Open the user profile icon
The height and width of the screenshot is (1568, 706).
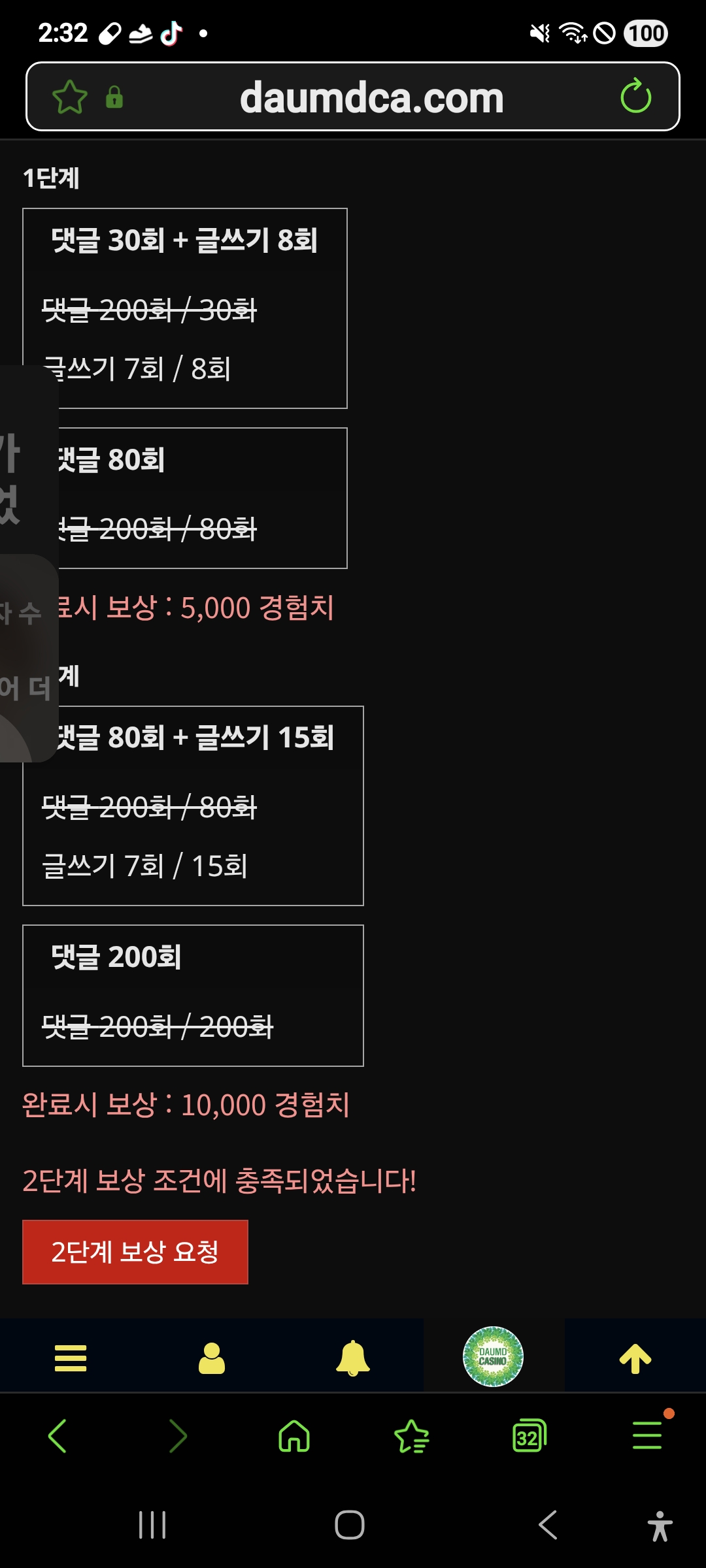tap(212, 1358)
